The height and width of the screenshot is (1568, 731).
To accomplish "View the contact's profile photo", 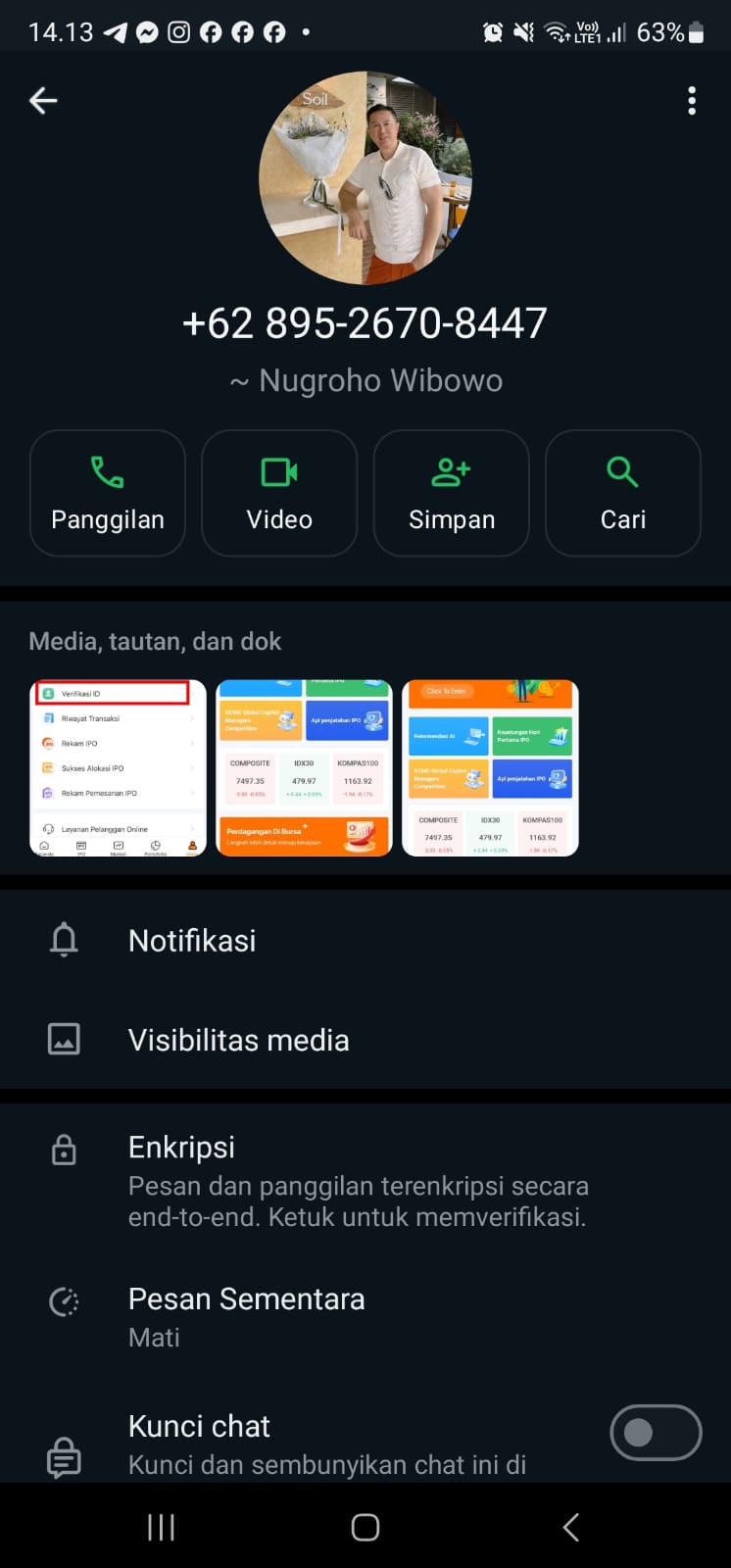I will click(x=365, y=177).
